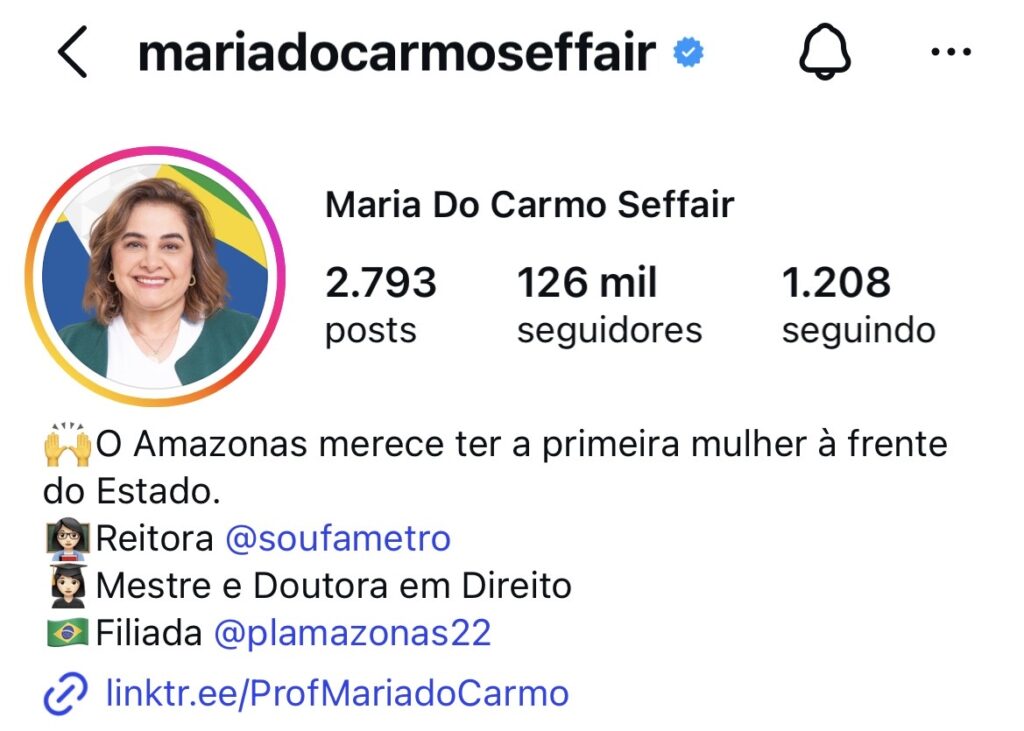Open the linktr.ee/ProfMariadoCarmo link
Image resolution: width=1024 pixels, height=731 pixels.
pyautogui.click(x=337, y=692)
